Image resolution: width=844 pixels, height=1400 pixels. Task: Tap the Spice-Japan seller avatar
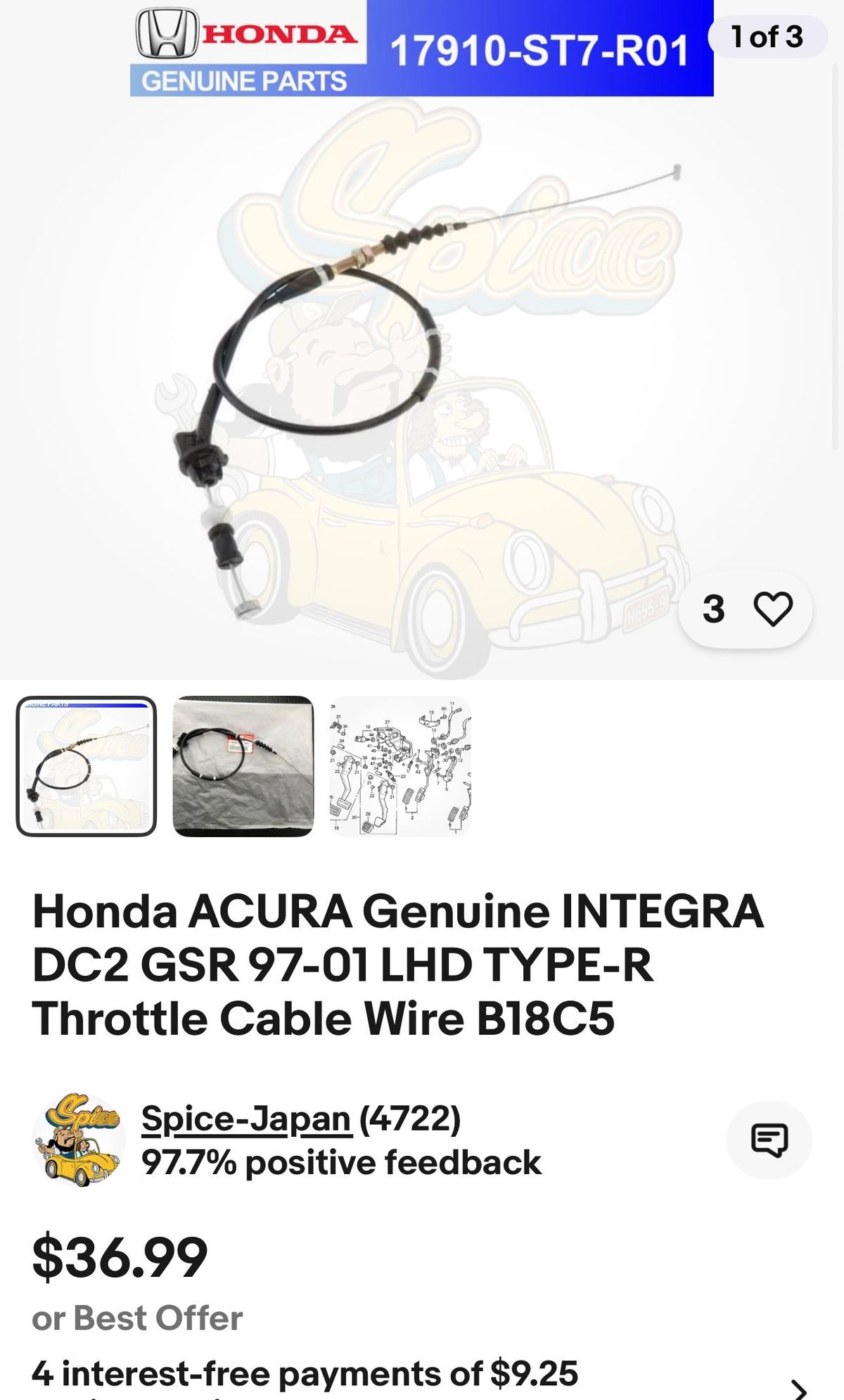point(79,1140)
